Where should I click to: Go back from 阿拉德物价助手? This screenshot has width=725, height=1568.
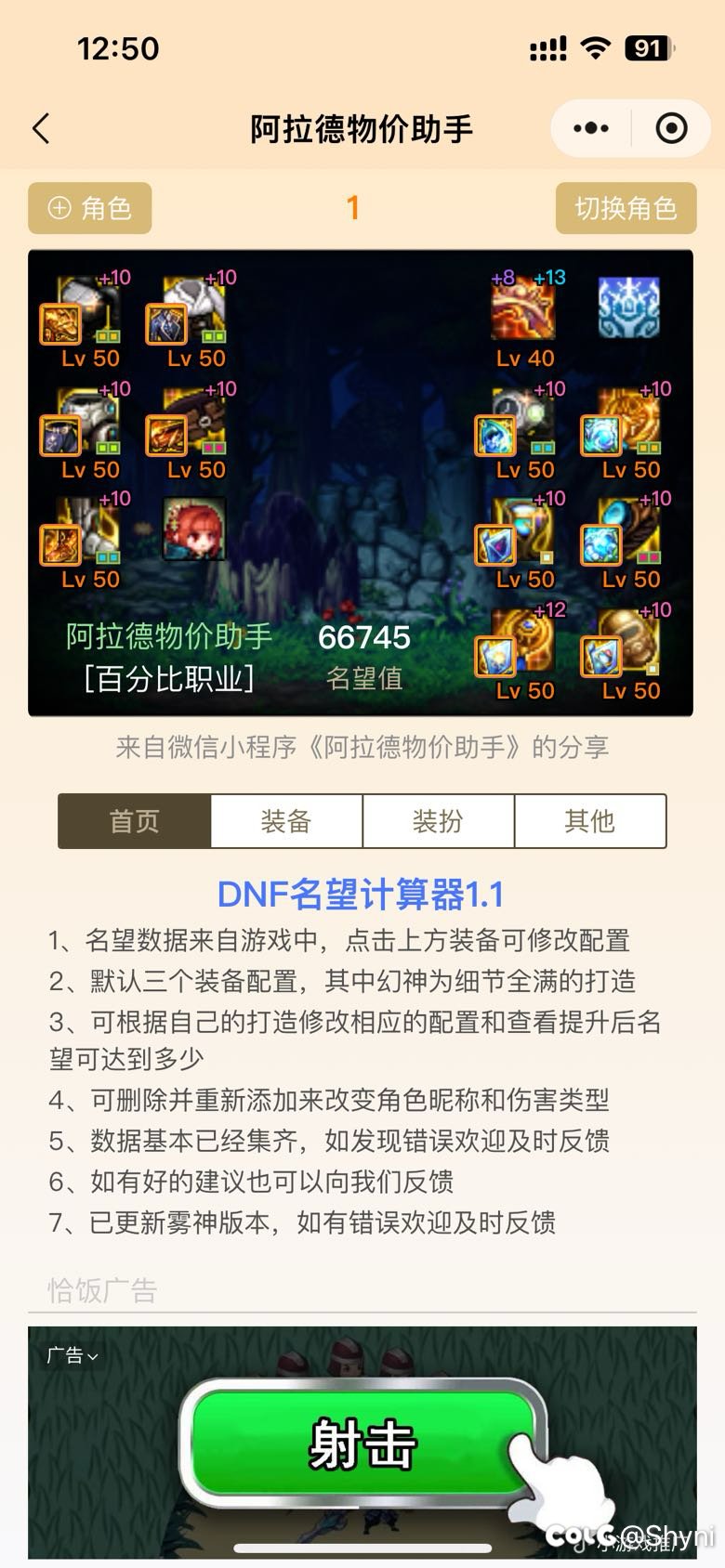click(x=42, y=128)
